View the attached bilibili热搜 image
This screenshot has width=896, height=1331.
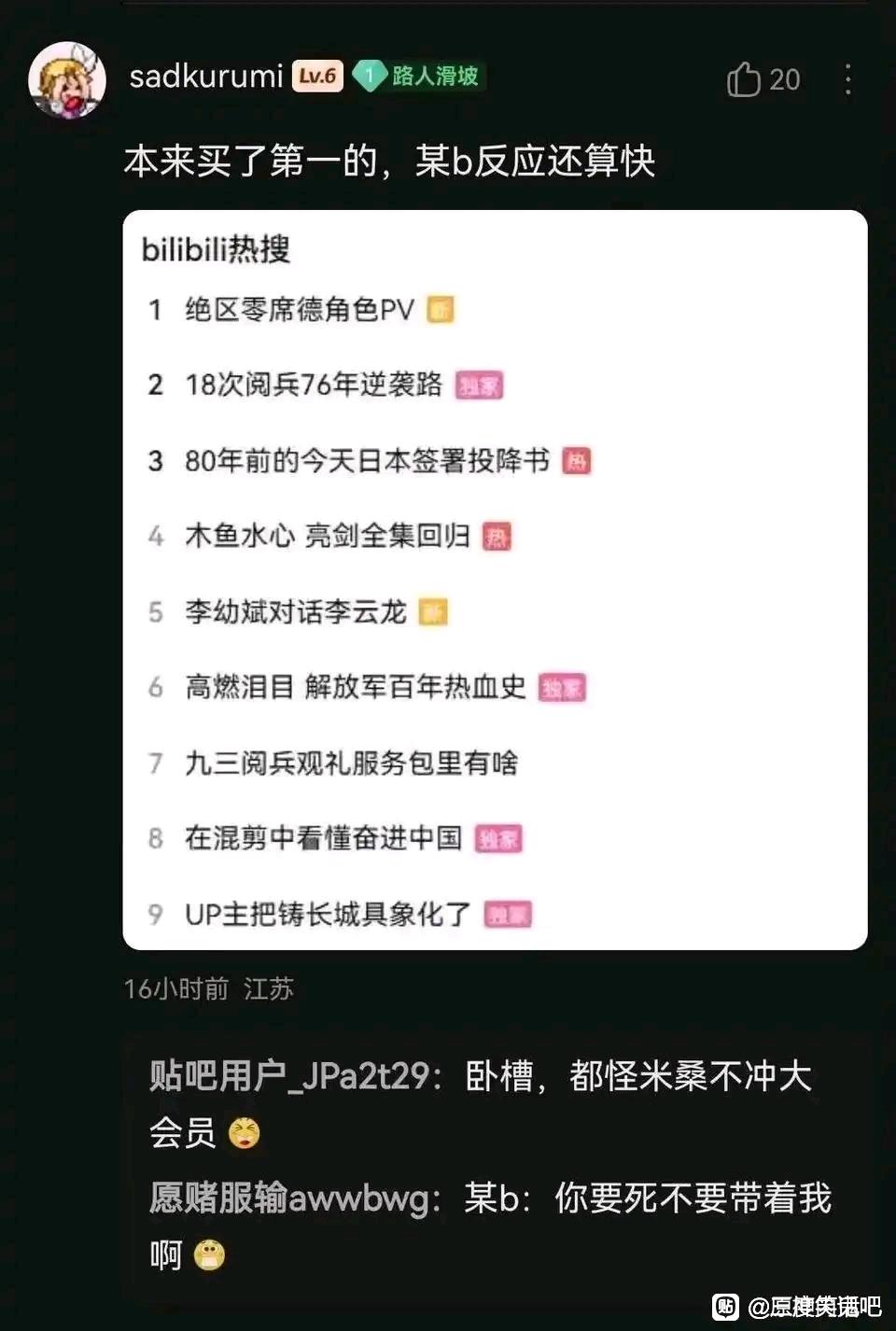click(495, 579)
